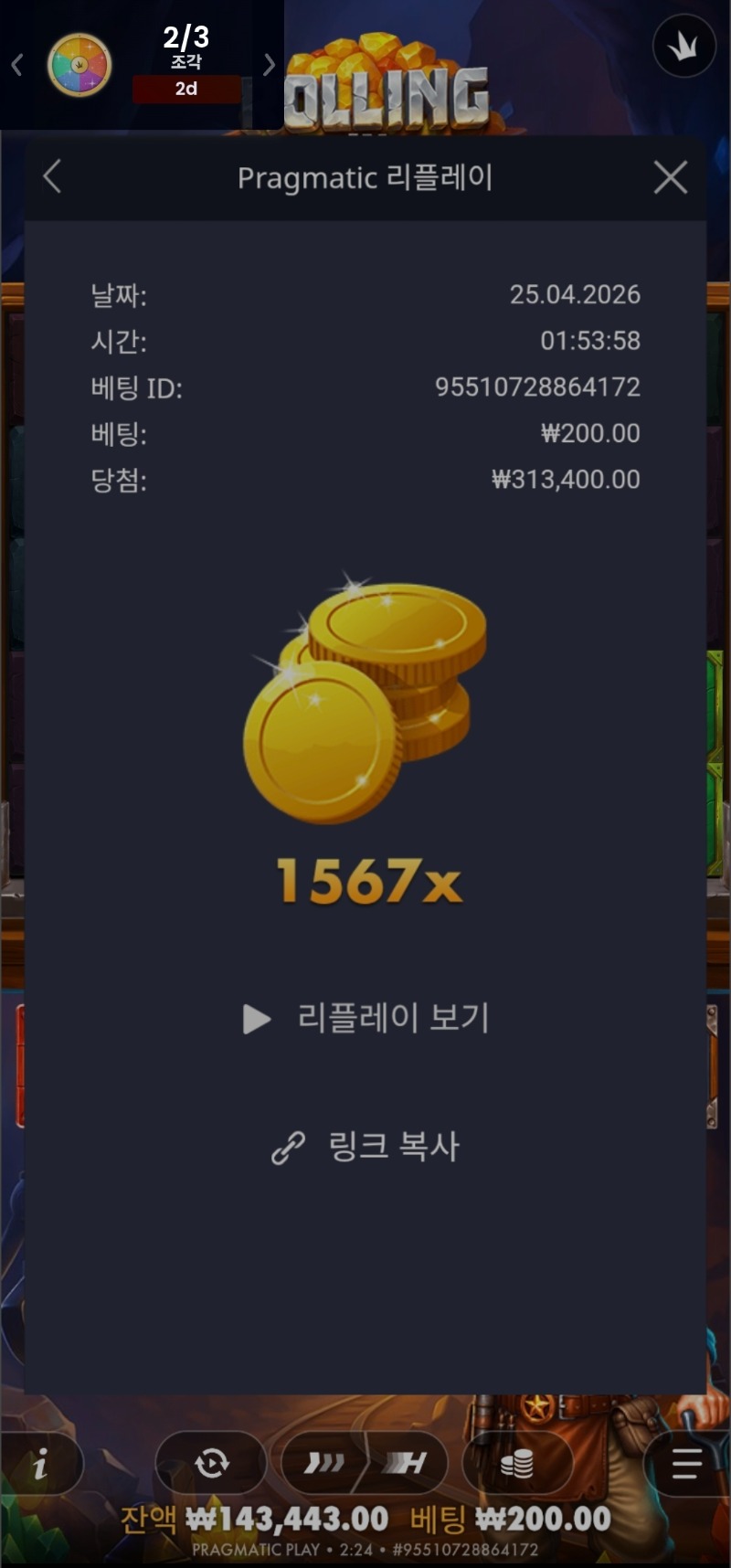Open the autoplay spin settings

click(x=211, y=1464)
